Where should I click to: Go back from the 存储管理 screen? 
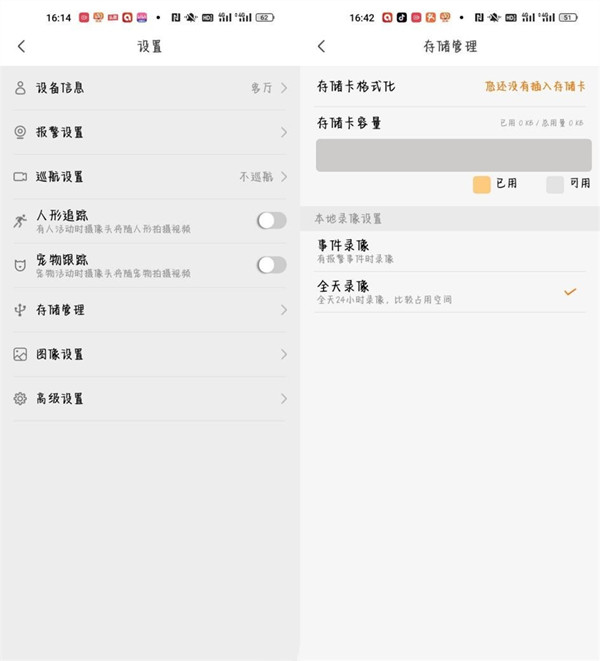tap(321, 47)
